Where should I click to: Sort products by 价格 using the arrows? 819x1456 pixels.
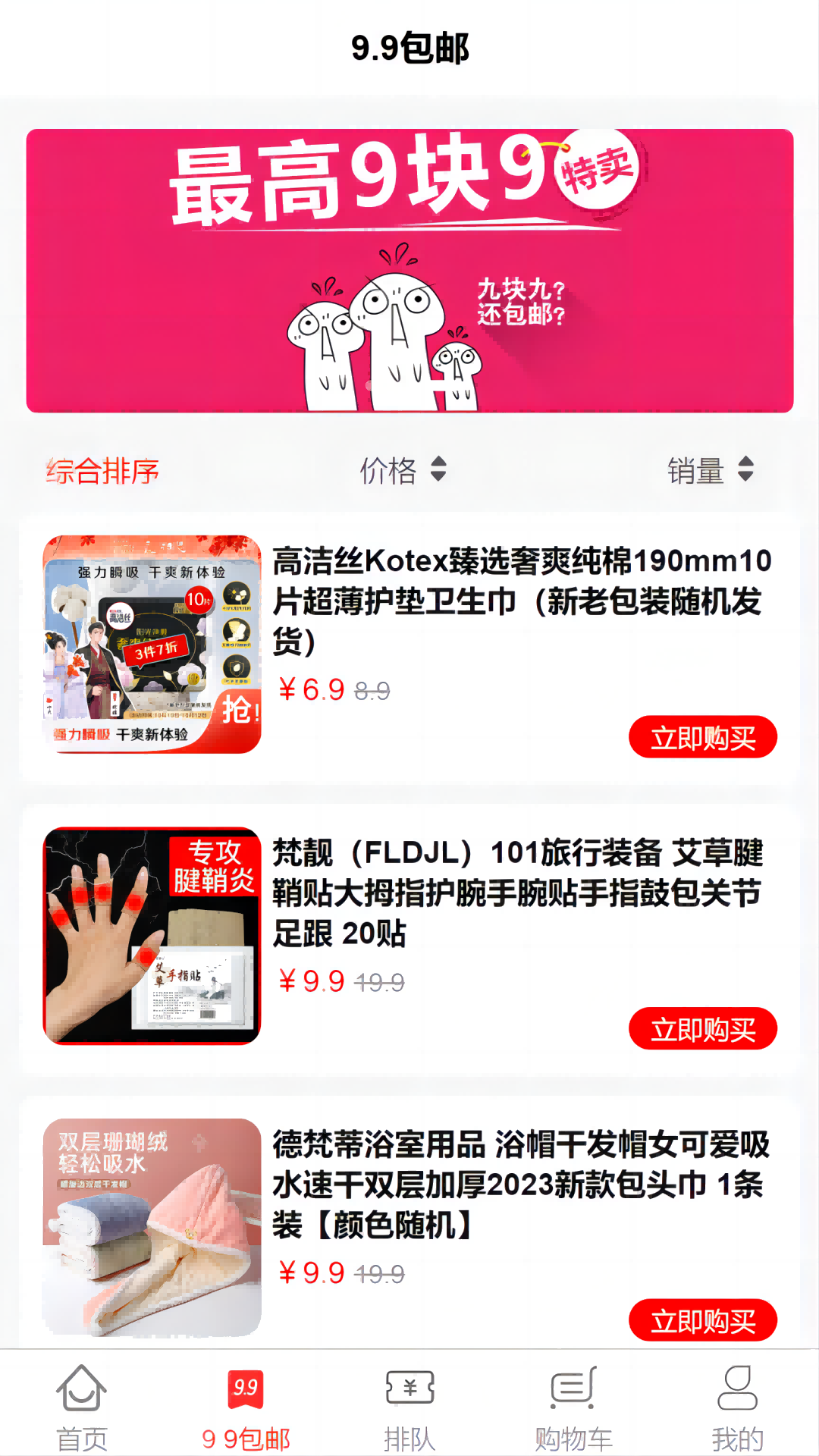402,469
